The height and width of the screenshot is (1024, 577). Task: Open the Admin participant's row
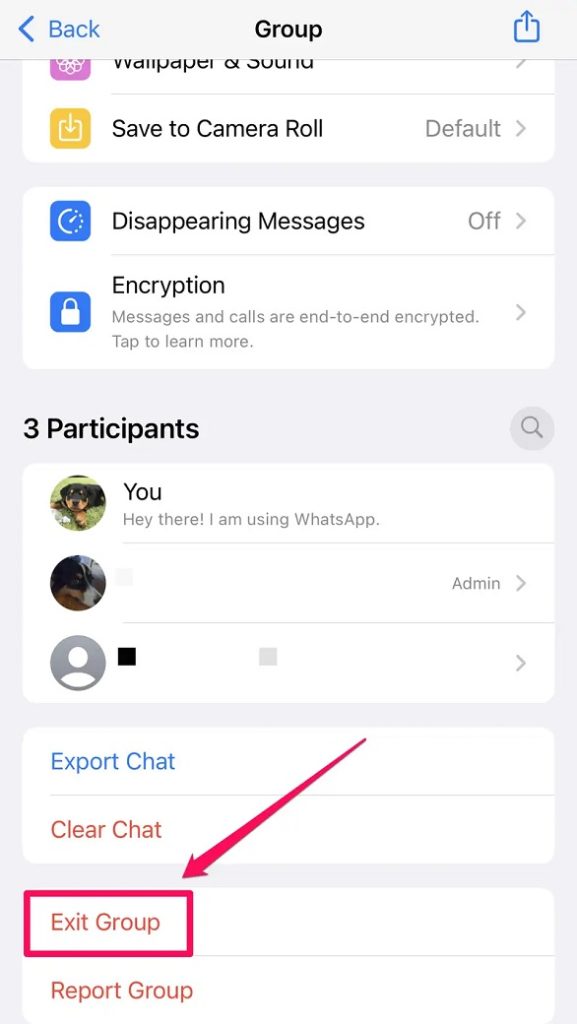click(288, 583)
